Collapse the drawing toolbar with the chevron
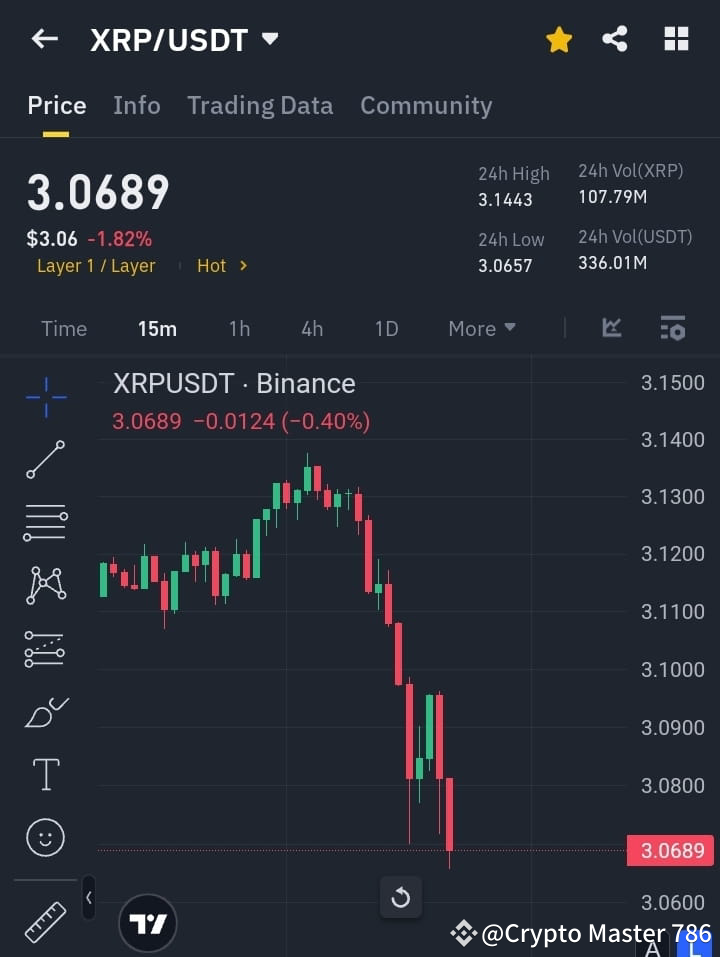 88,898
